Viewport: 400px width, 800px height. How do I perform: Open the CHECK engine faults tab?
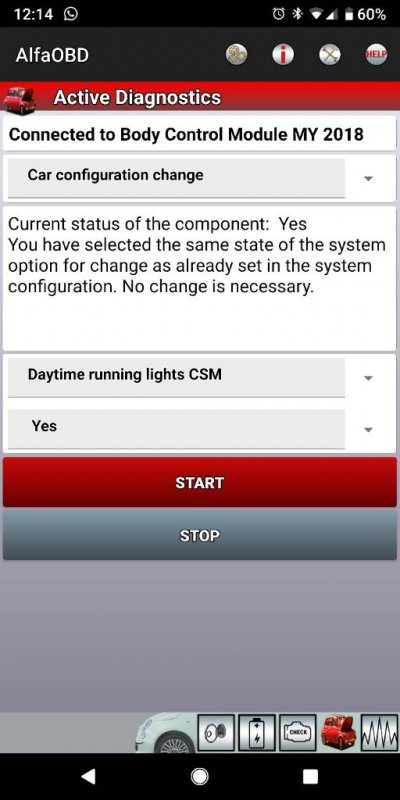pos(297,733)
